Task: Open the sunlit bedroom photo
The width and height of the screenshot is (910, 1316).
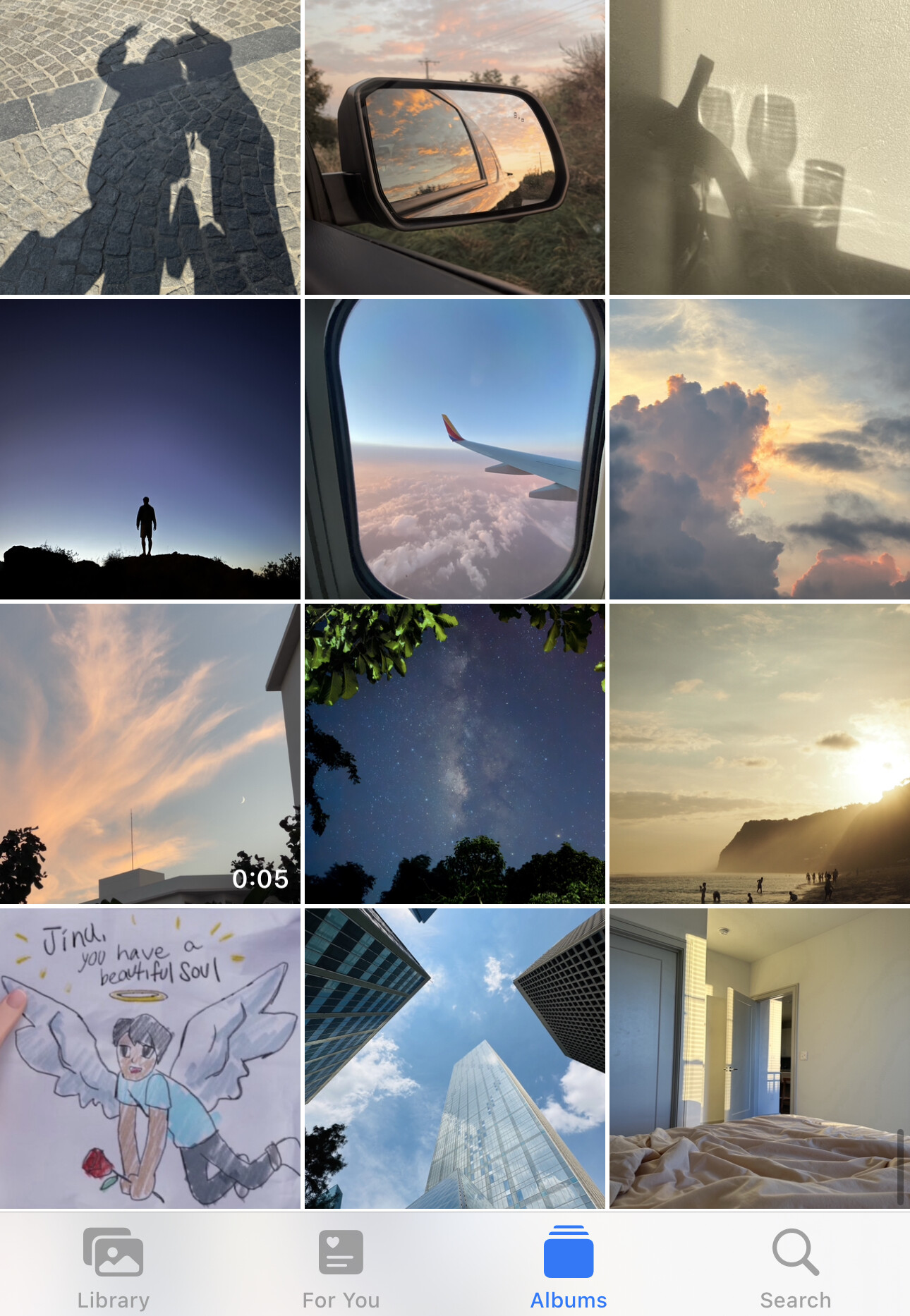Action: [759, 1058]
